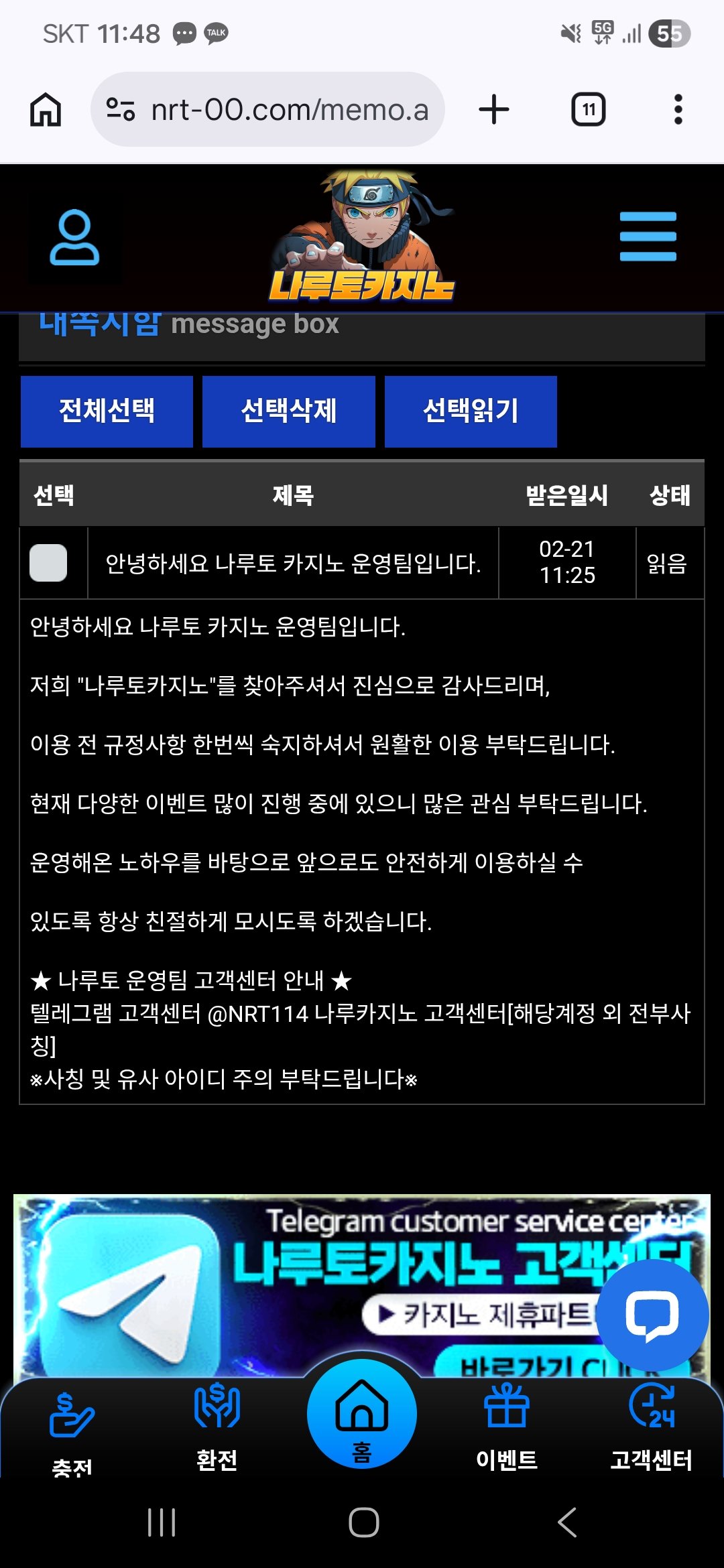Open a new browser tab

click(494, 109)
